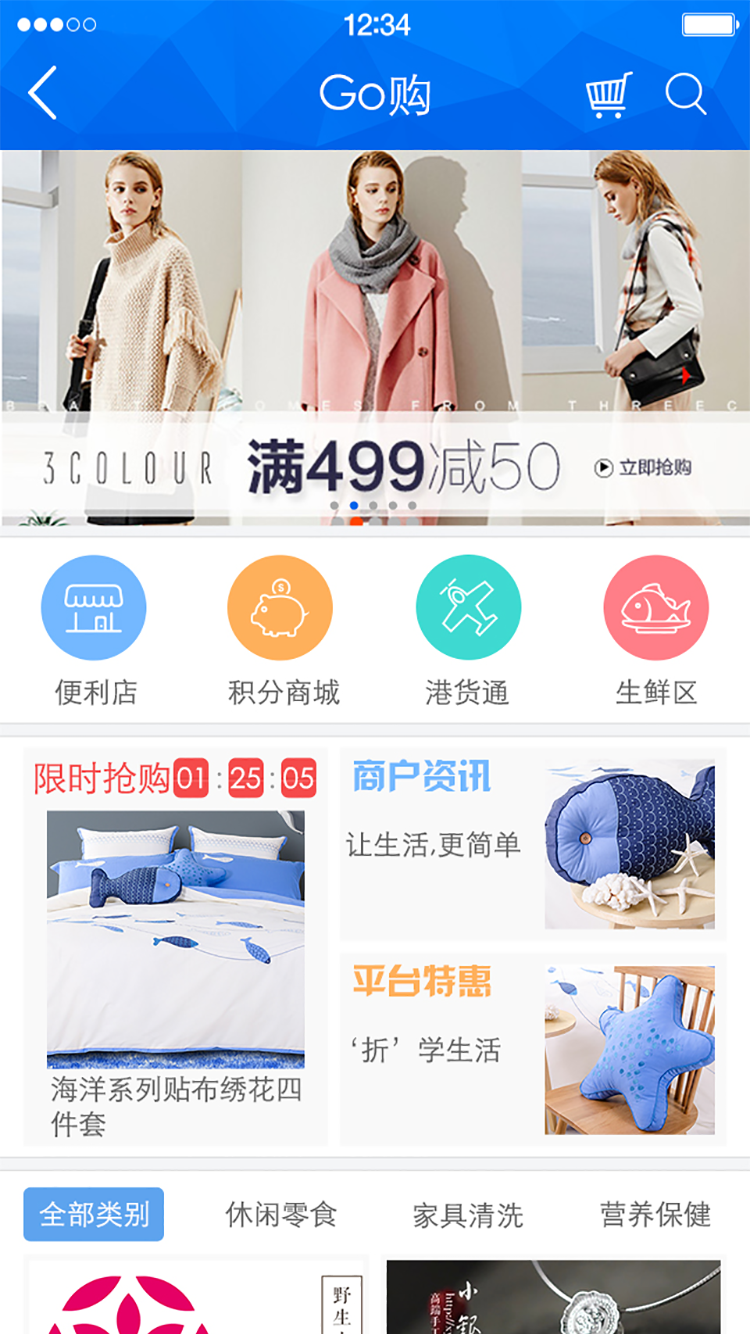This screenshot has height=1334, width=750.
Task: Select the 全部类别 category tab
Action: pos(94,1215)
